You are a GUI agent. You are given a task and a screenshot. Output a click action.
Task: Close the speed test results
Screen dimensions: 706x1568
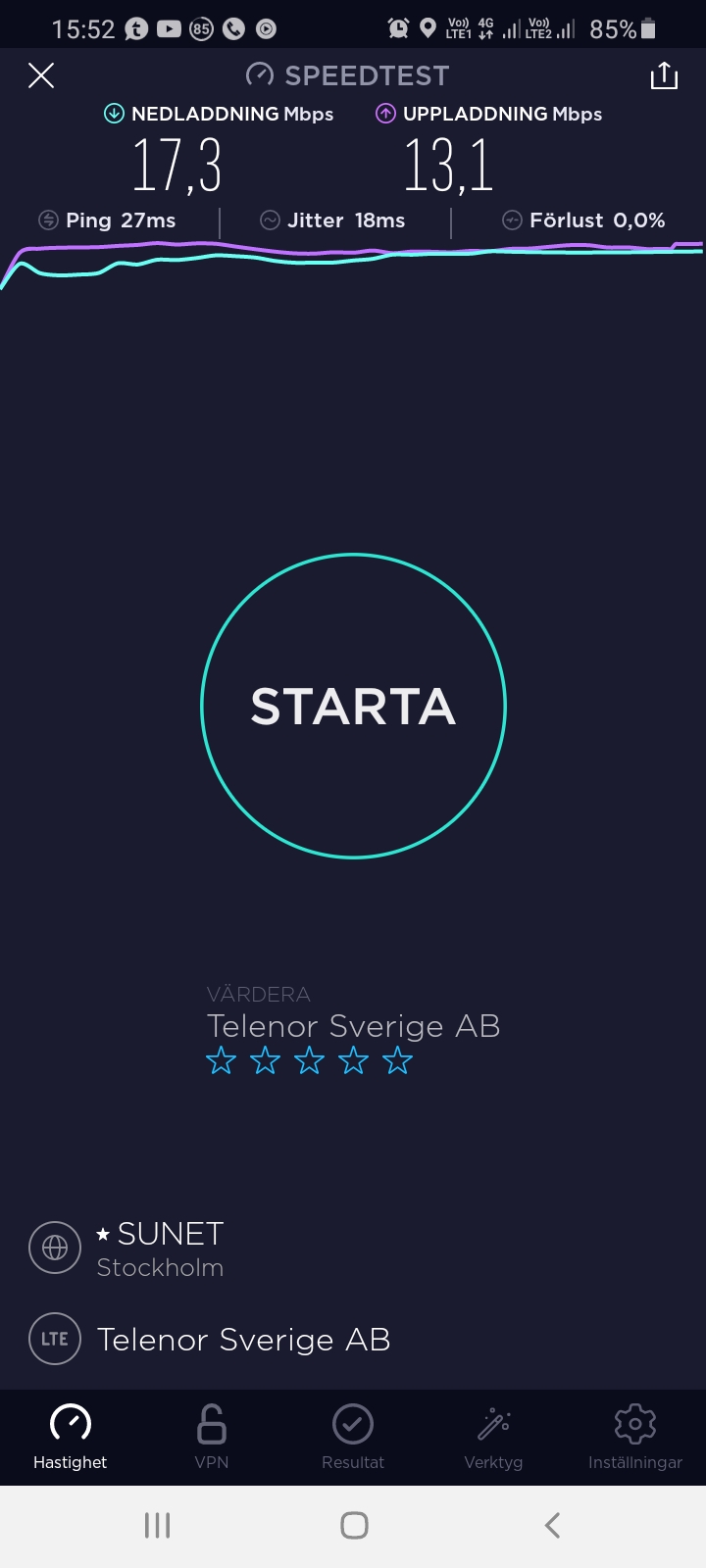(x=41, y=75)
